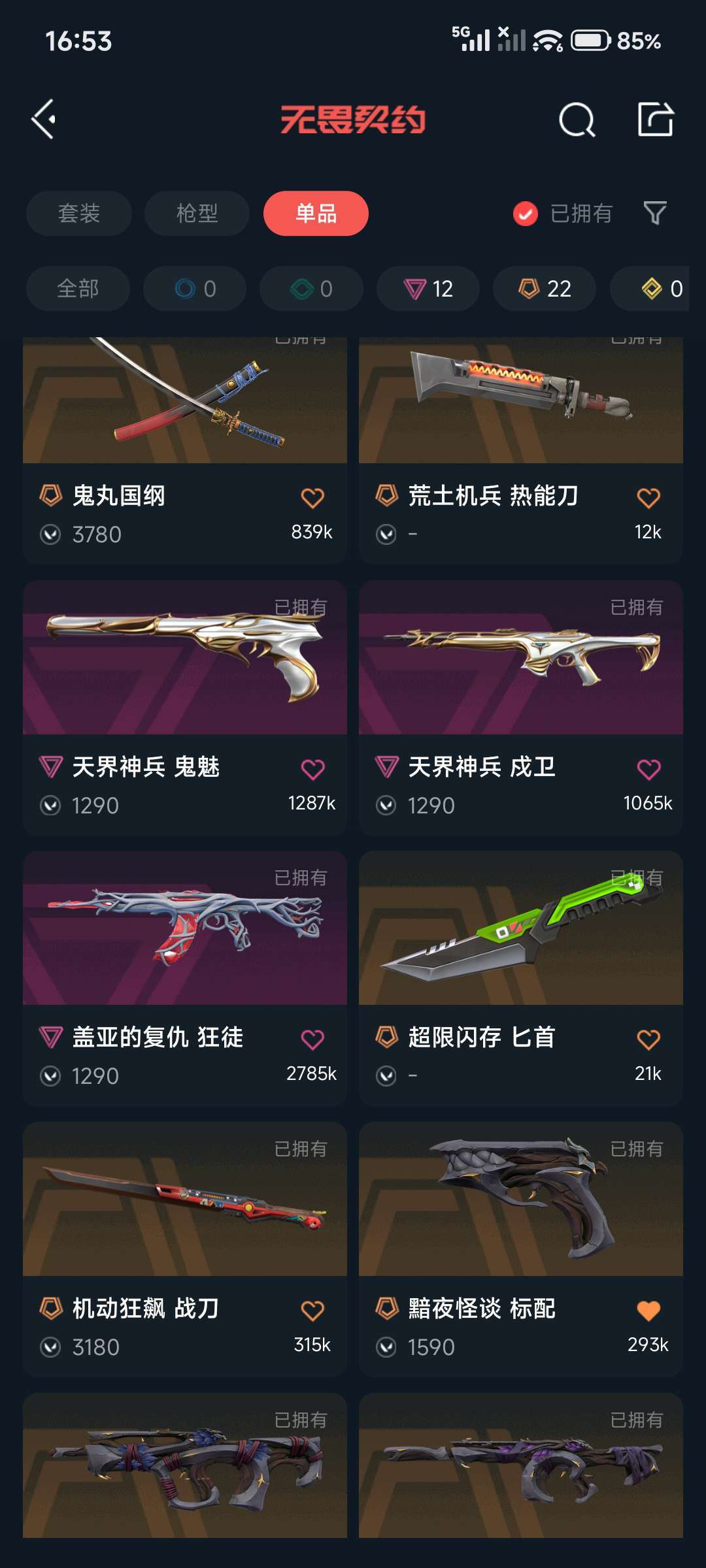
Task: Switch to the 枪型 tab
Action: click(197, 214)
